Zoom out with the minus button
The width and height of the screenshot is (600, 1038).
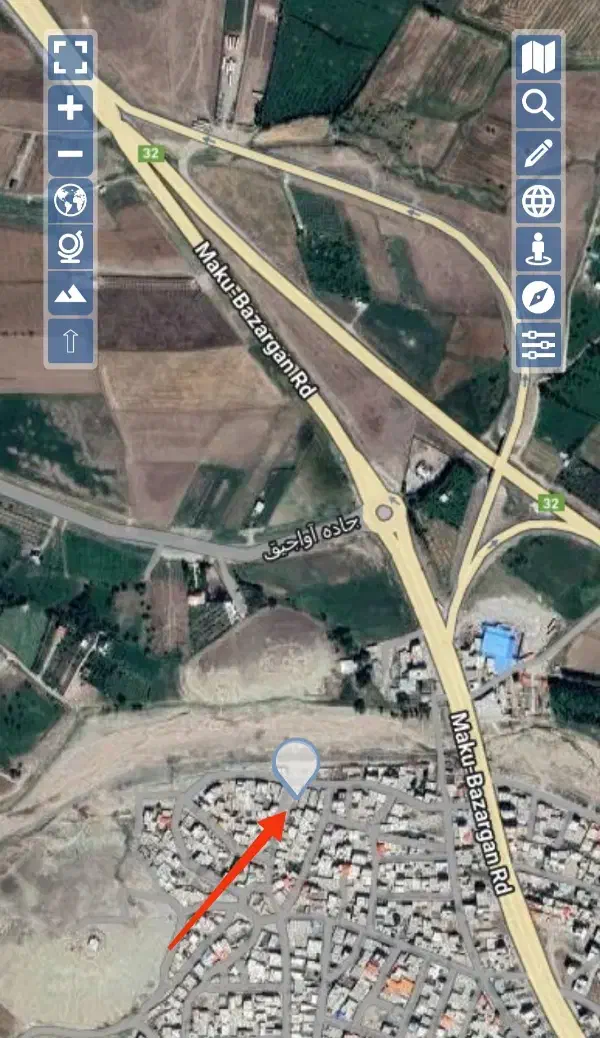71,153
